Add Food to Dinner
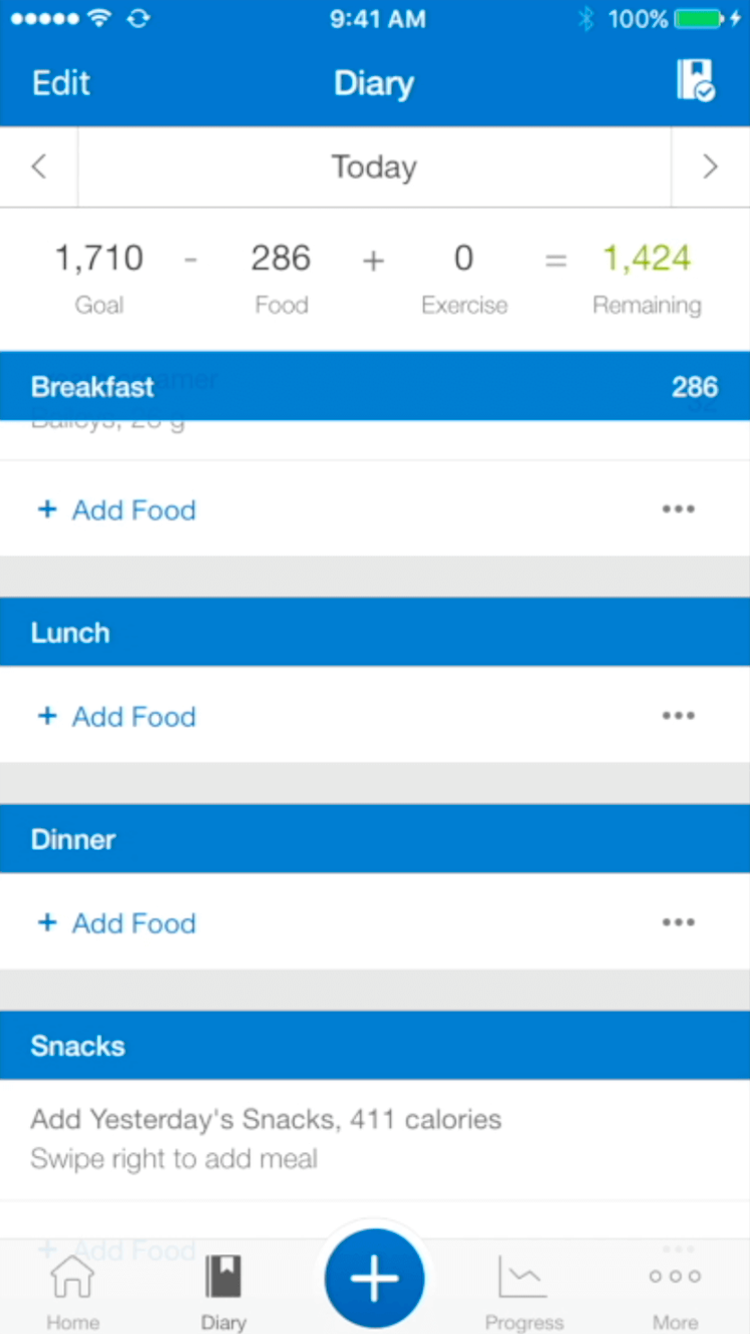 tap(117, 923)
